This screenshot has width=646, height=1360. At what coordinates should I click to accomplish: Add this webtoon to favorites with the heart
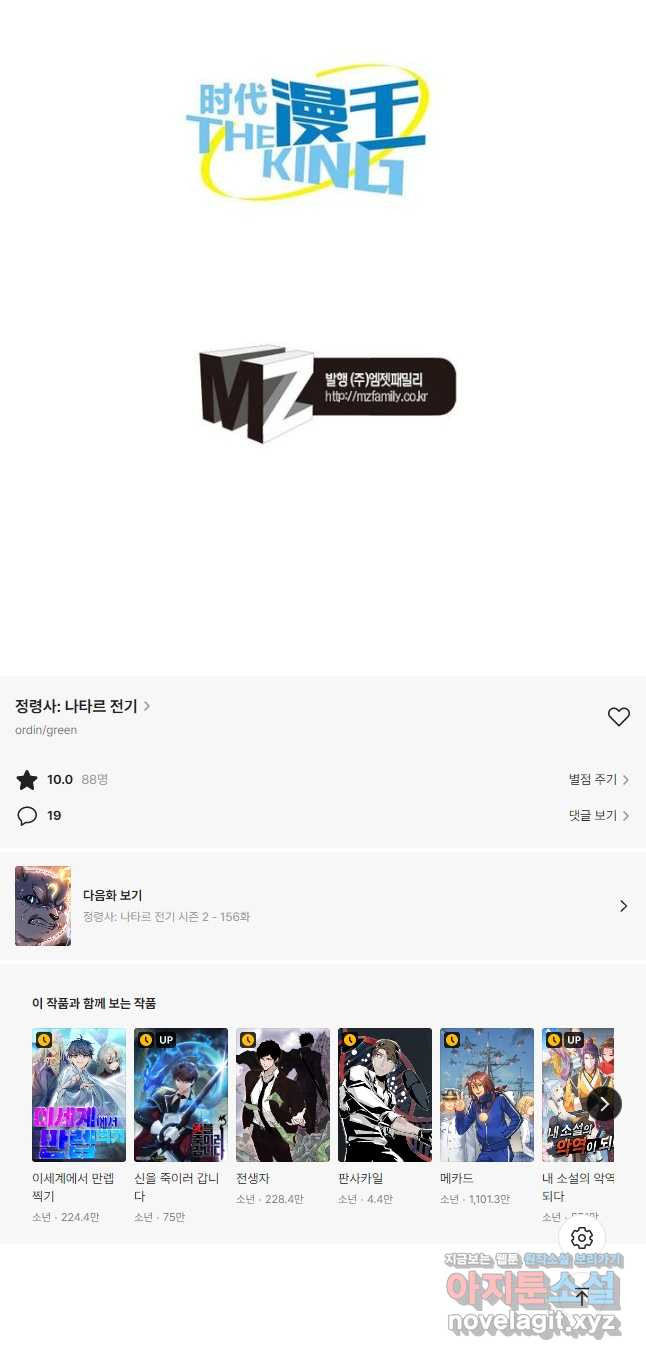coord(619,716)
